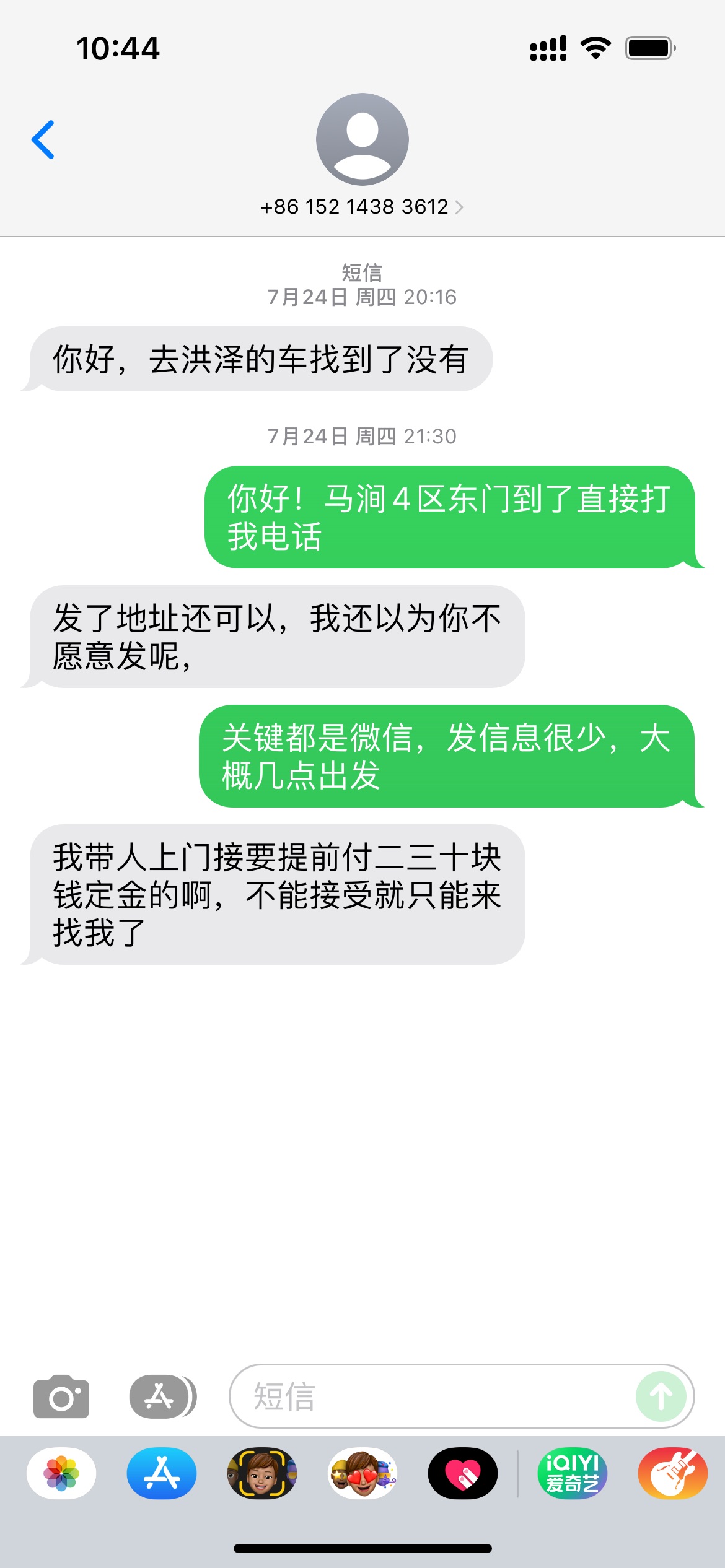Open the camera to attach a photo
This screenshot has height=1568, width=725.
click(61, 1396)
